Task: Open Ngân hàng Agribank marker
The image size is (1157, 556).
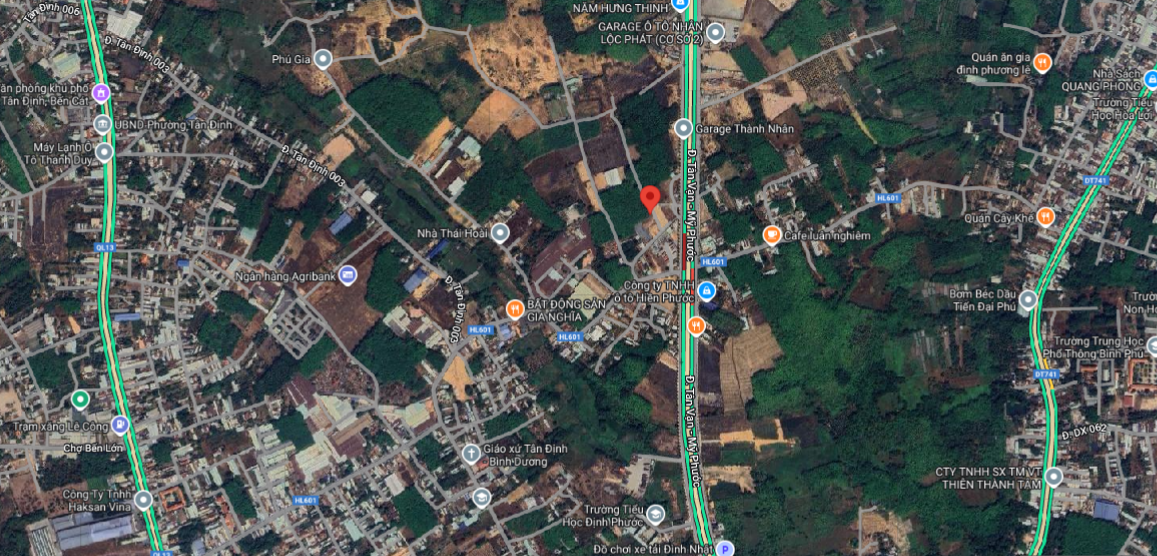Action: click(x=348, y=275)
